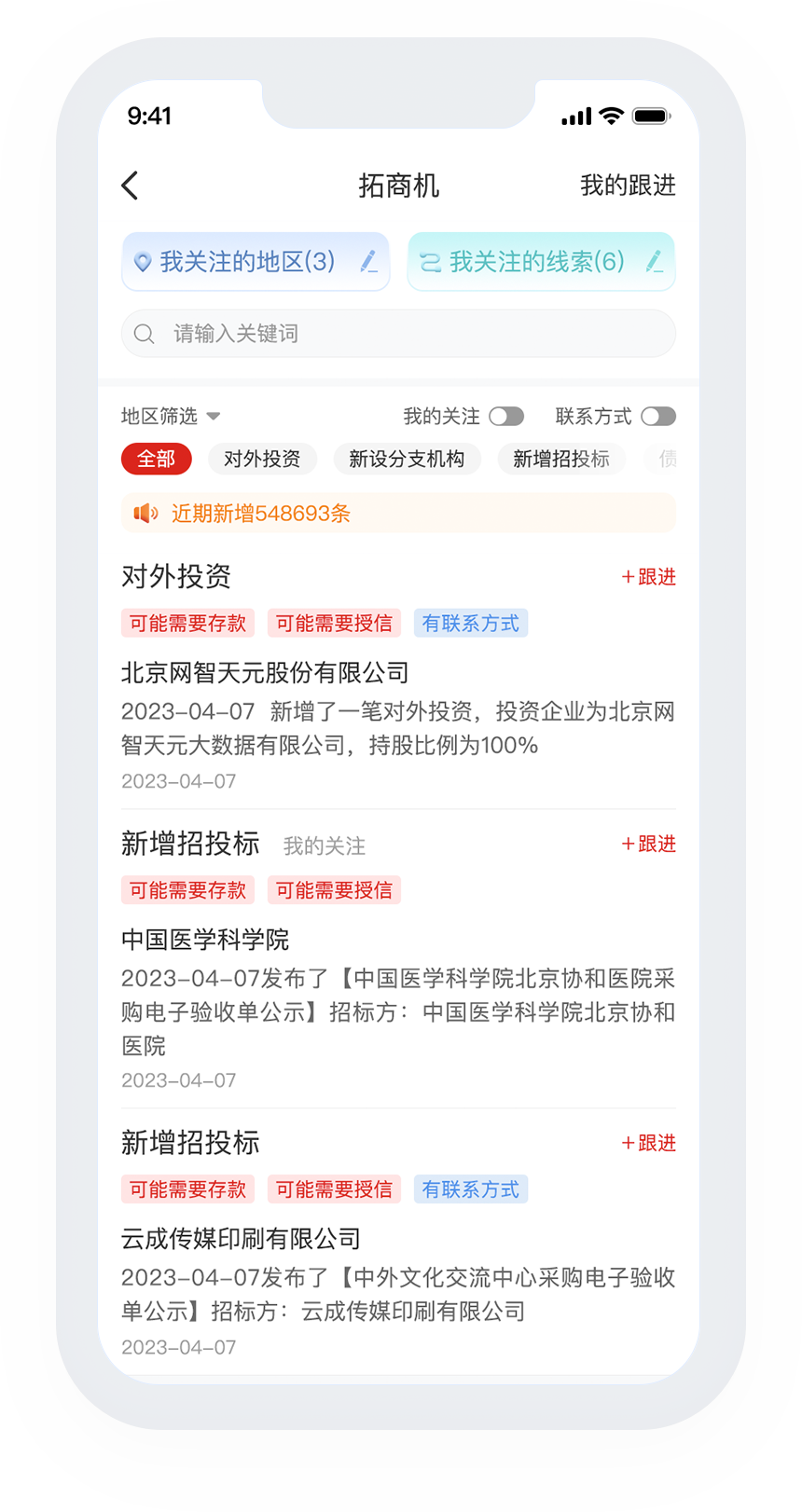The image size is (802, 1512).
Task: Go back with the top-left arrow
Action: coord(130,186)
